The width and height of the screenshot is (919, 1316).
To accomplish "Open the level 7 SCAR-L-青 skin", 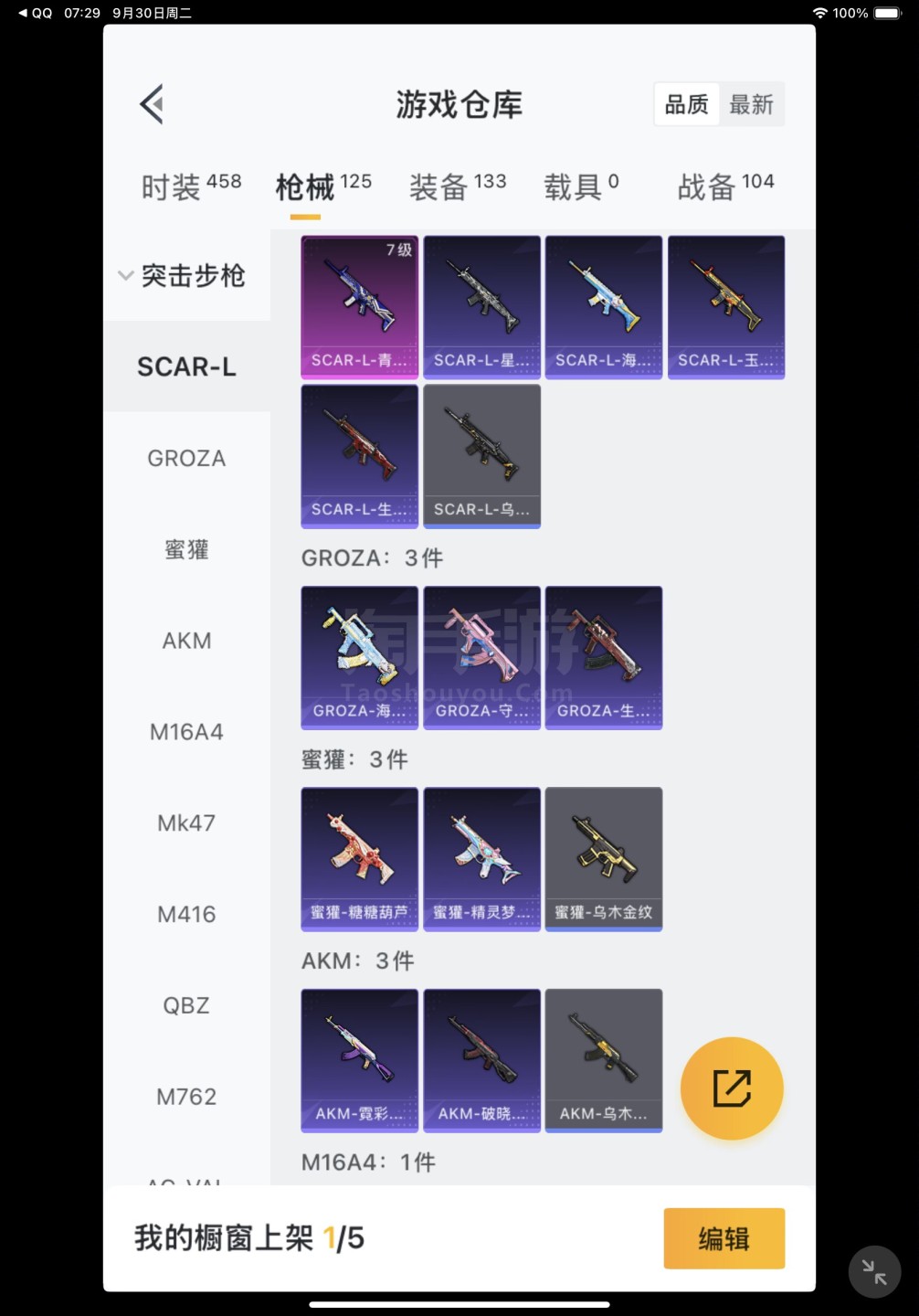I will pos(359,307).
